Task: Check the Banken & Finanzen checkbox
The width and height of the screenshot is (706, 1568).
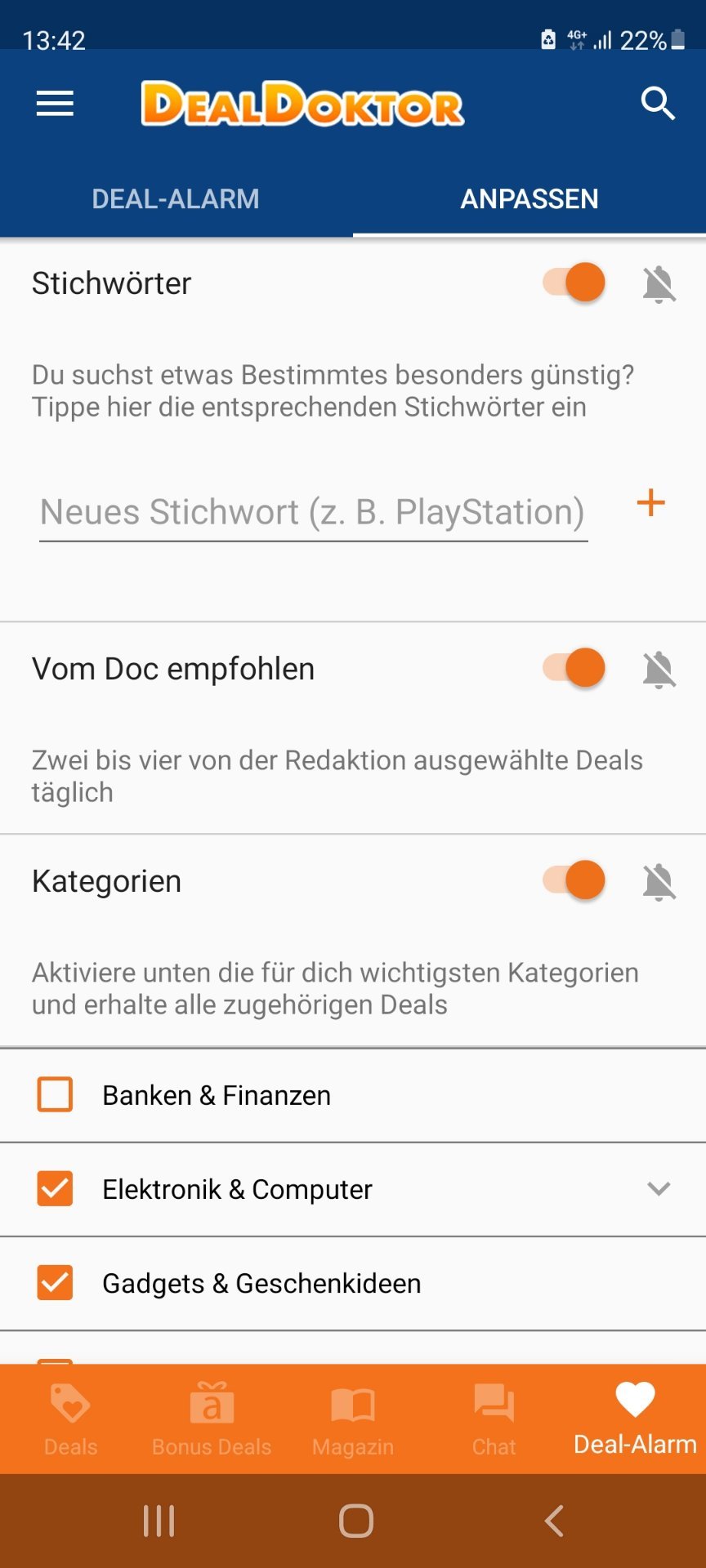Action: 55,1094
